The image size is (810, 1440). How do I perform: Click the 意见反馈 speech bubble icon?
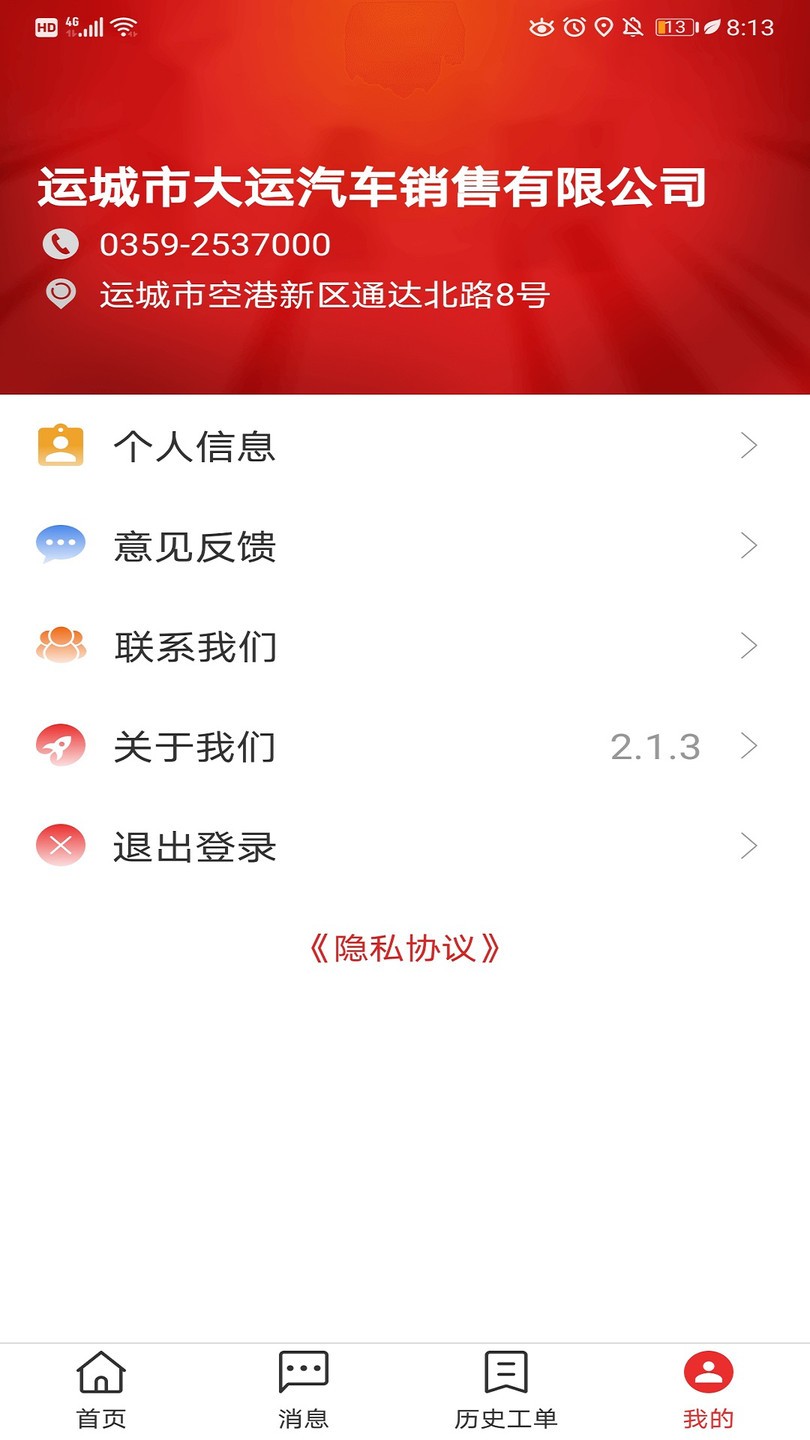coord(60,545)
